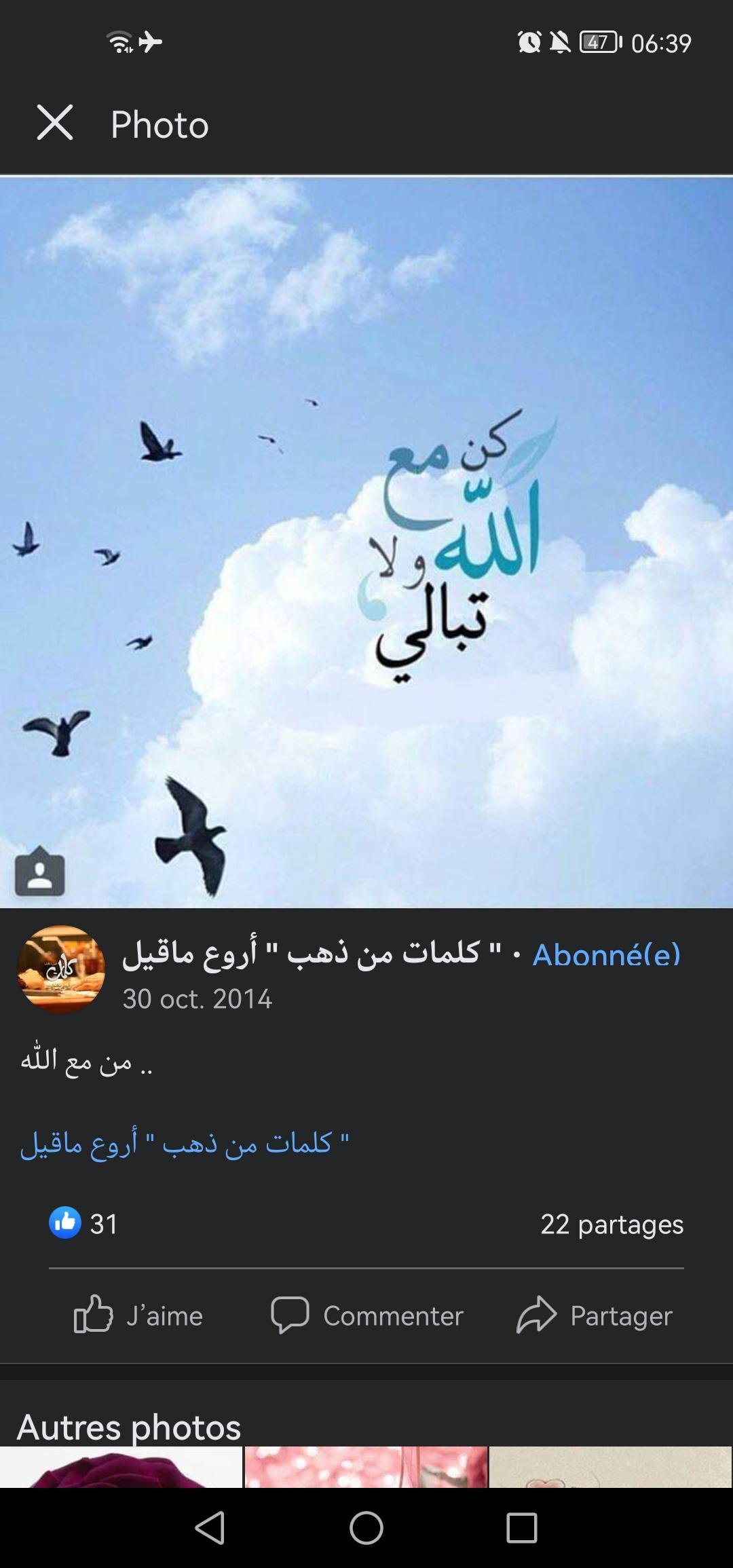Go to the home screen
The image size is (733, 1568).
click(x=366, y=1529)
